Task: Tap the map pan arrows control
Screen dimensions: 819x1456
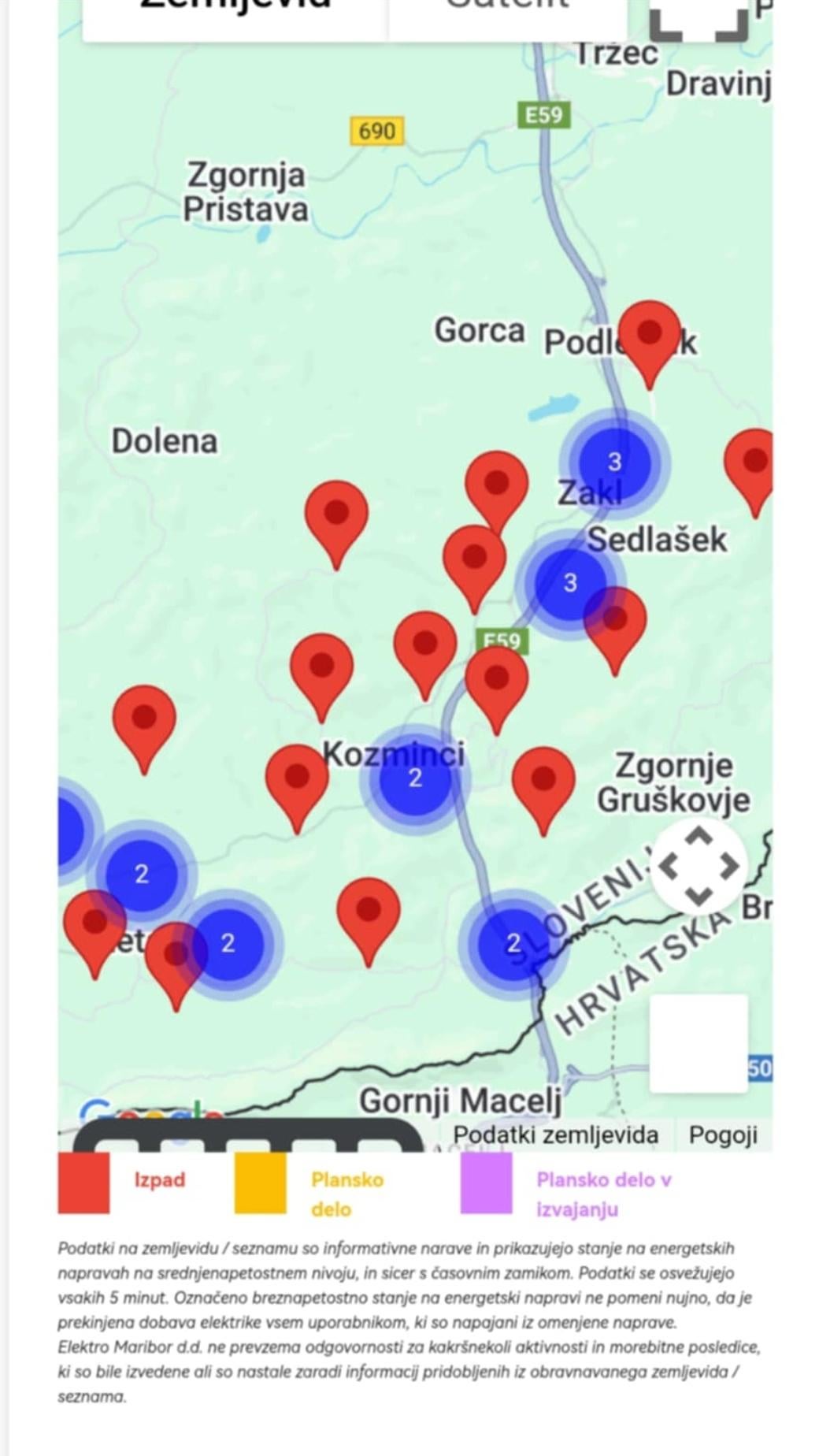Action: [x=698, y=866]
